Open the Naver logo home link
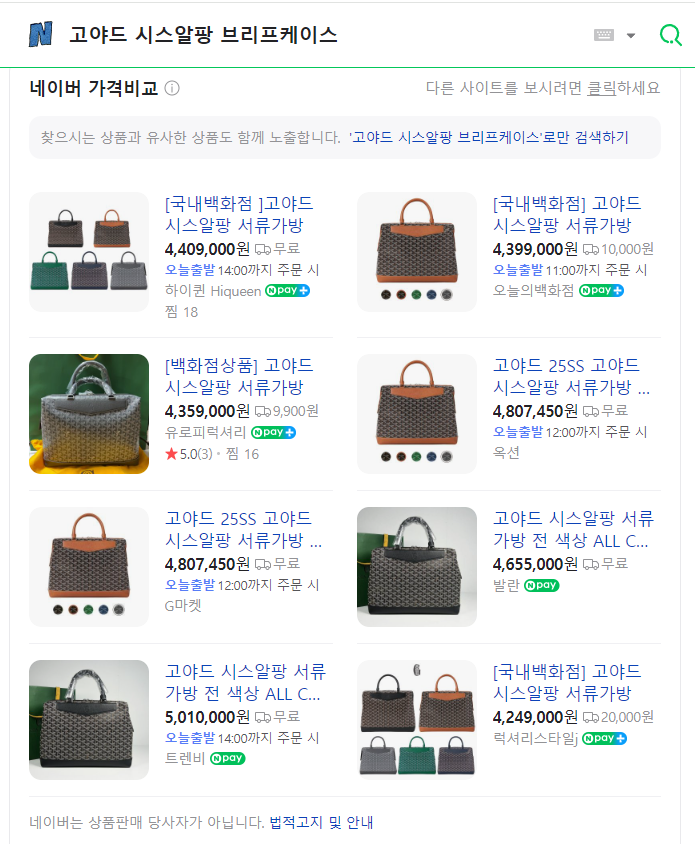Image resolution: width=695 pixels, height=844 pixels. click(40, 35)
